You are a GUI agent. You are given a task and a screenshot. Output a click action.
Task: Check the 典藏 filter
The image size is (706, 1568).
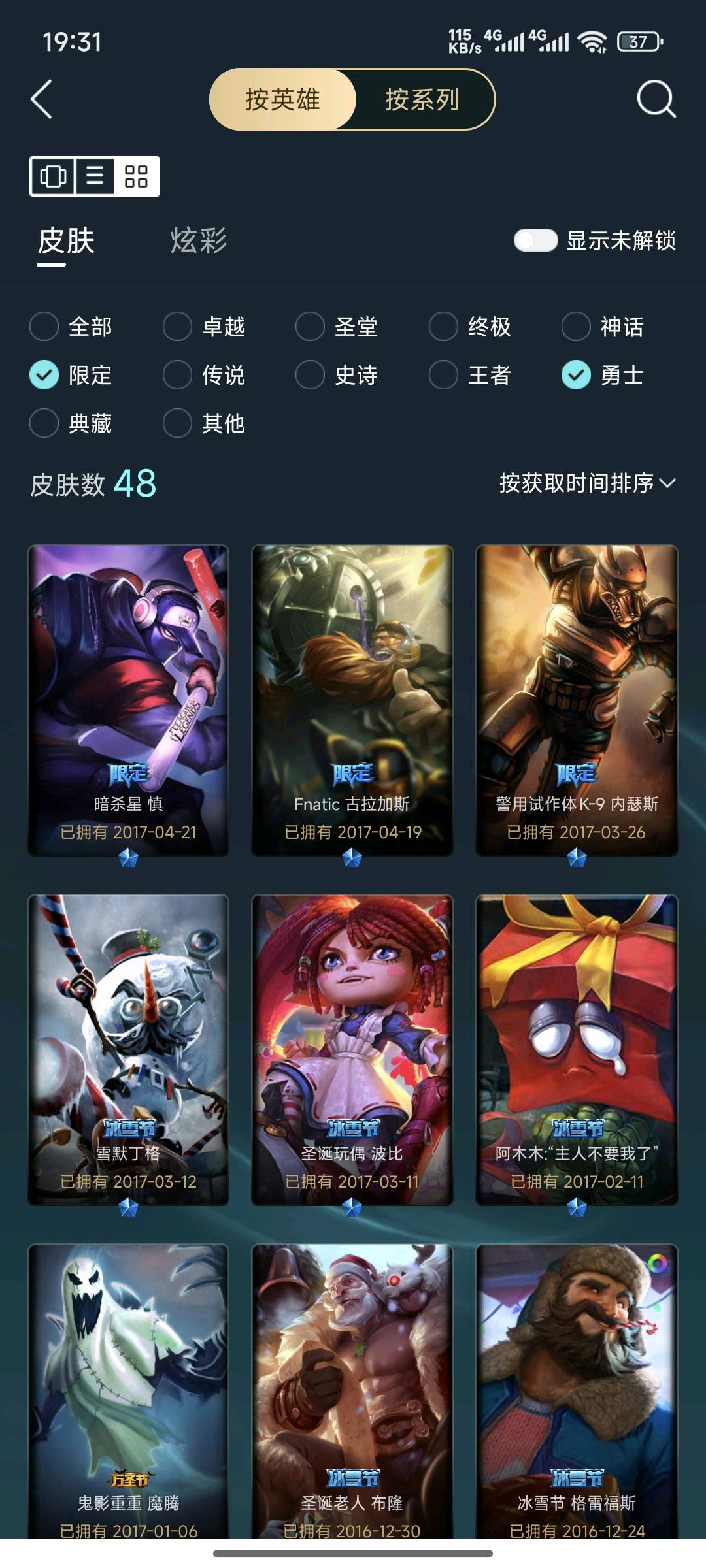(44, 423)
